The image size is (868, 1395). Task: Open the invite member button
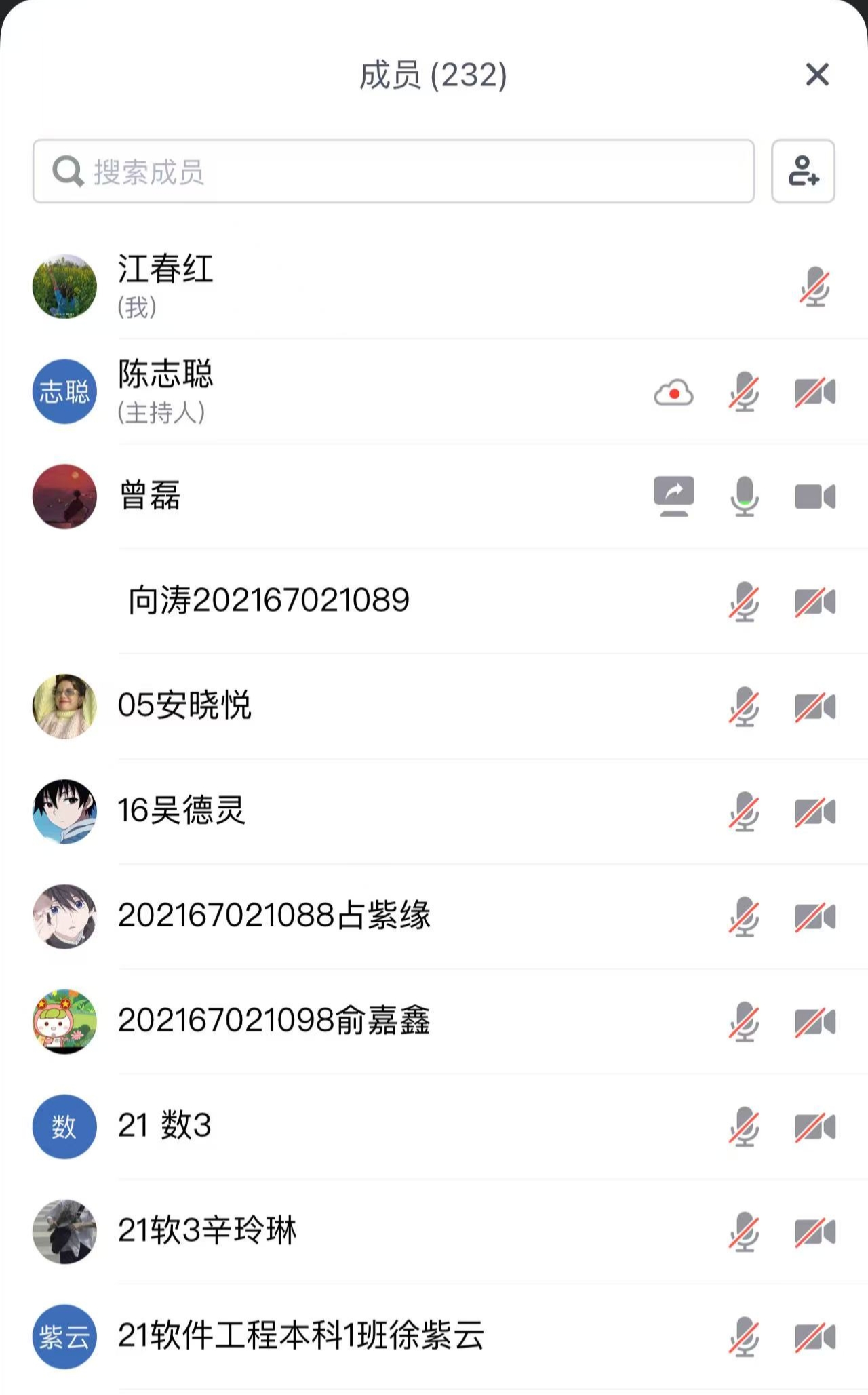804,172
